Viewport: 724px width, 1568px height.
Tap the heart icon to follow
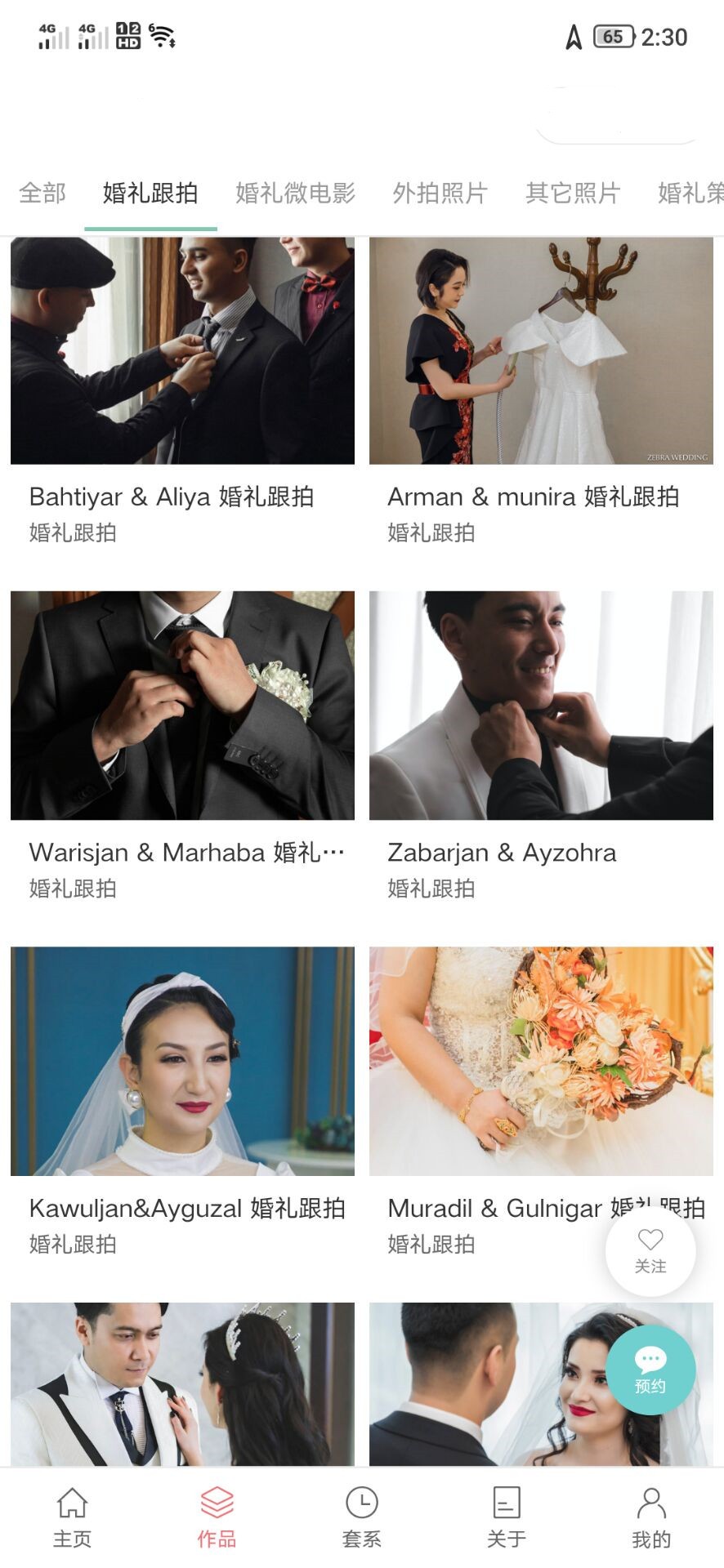tap(650, 1240)
